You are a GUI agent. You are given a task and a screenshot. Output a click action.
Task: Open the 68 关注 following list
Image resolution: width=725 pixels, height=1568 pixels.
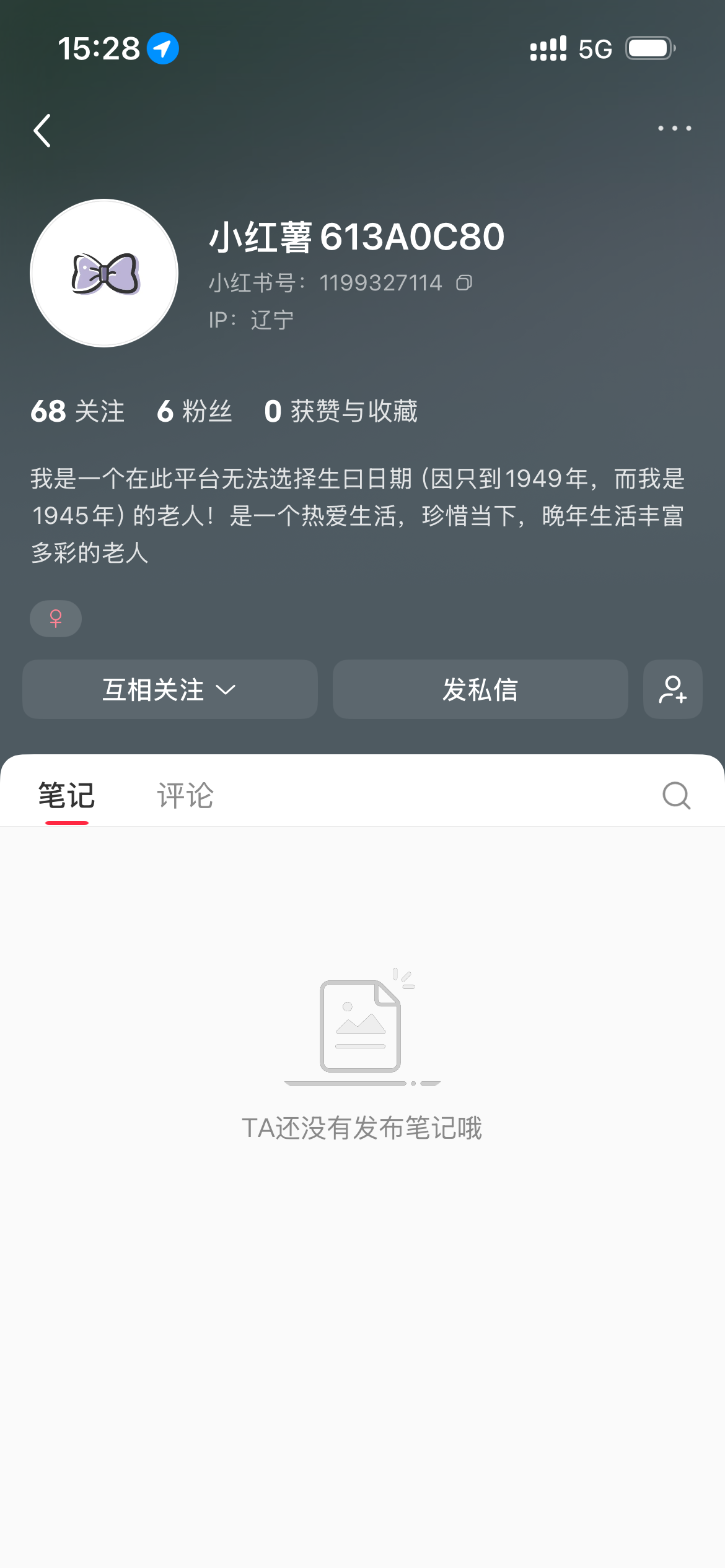tap(77, 411)
